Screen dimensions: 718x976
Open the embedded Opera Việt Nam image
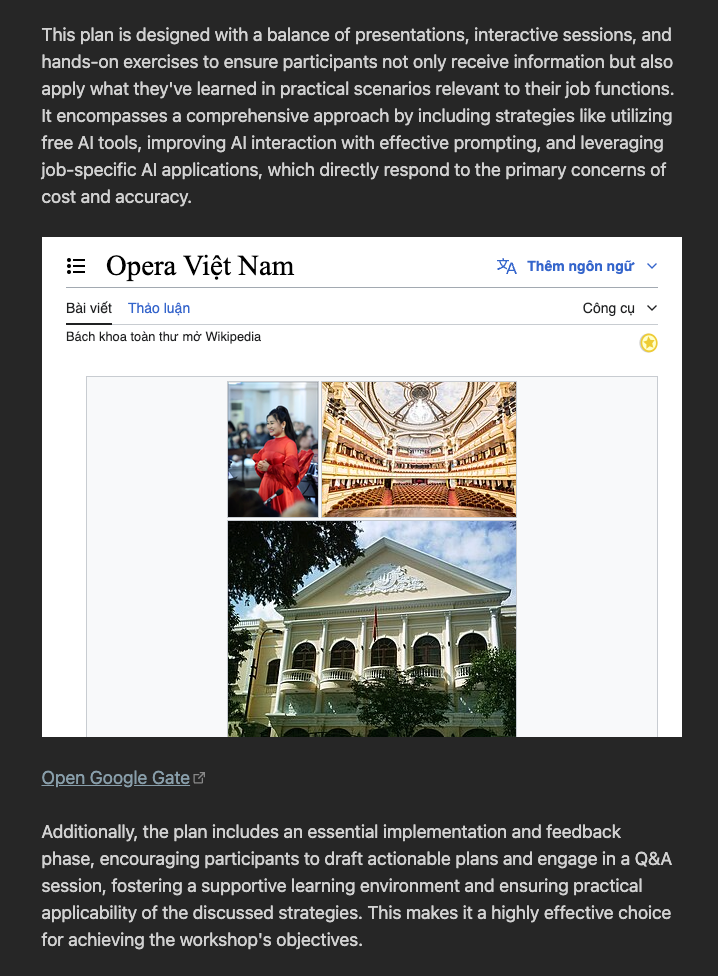361,487
